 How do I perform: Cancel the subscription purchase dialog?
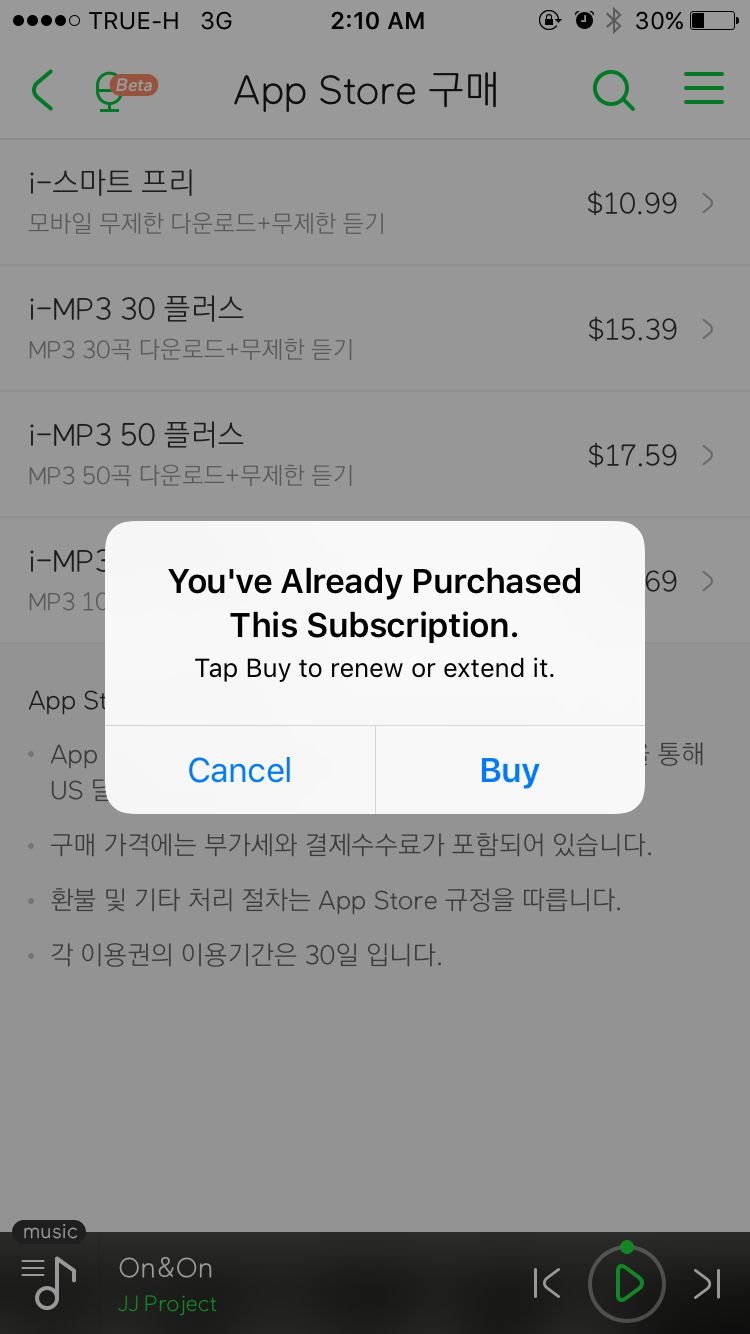pos(240,770)
